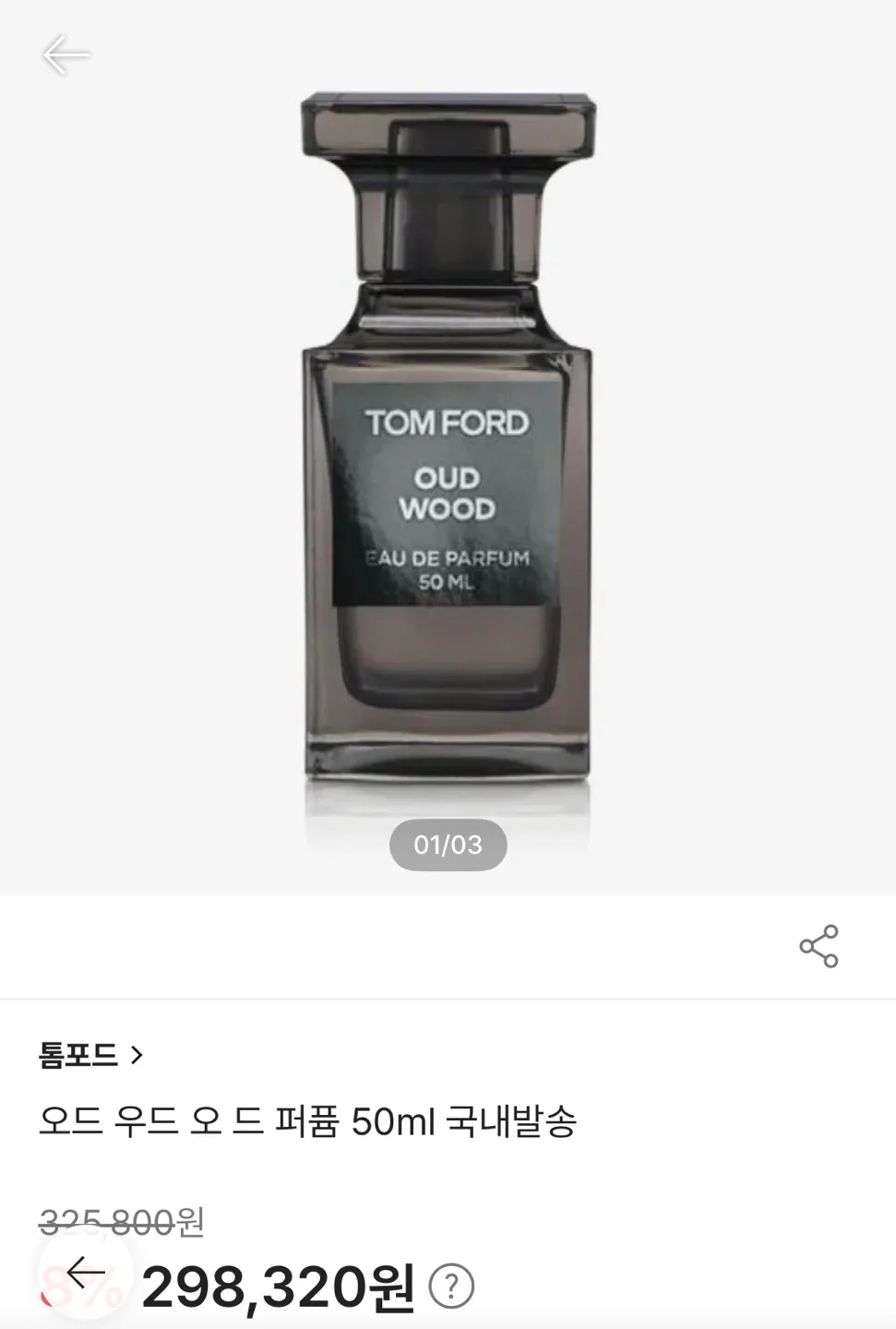Viewport: 896px width, 1329px height.
Task: Open the Oud Wood product image
Action: click(x=448, y=443)
